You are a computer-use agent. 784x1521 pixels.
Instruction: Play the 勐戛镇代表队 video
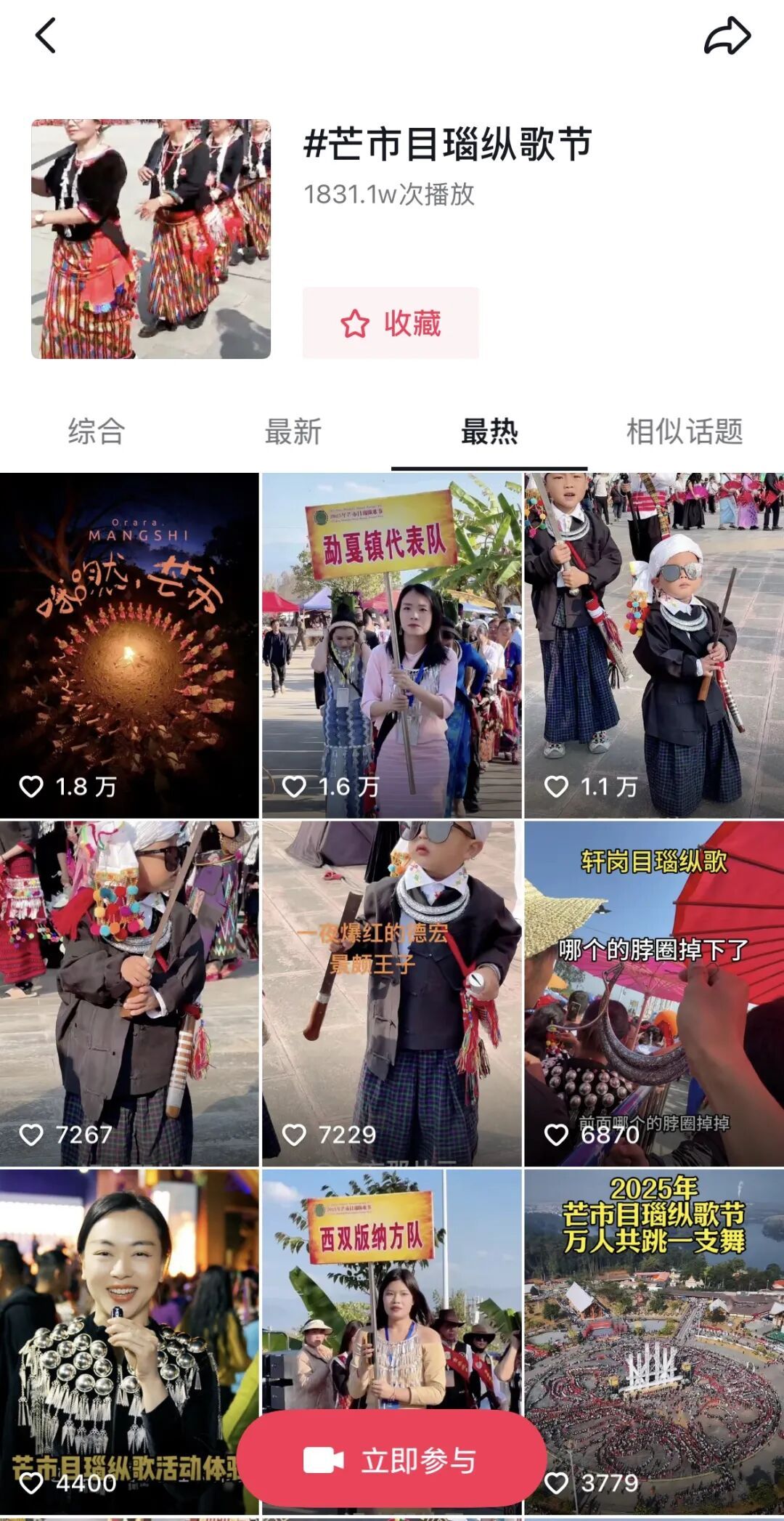[x=391, y=645]
